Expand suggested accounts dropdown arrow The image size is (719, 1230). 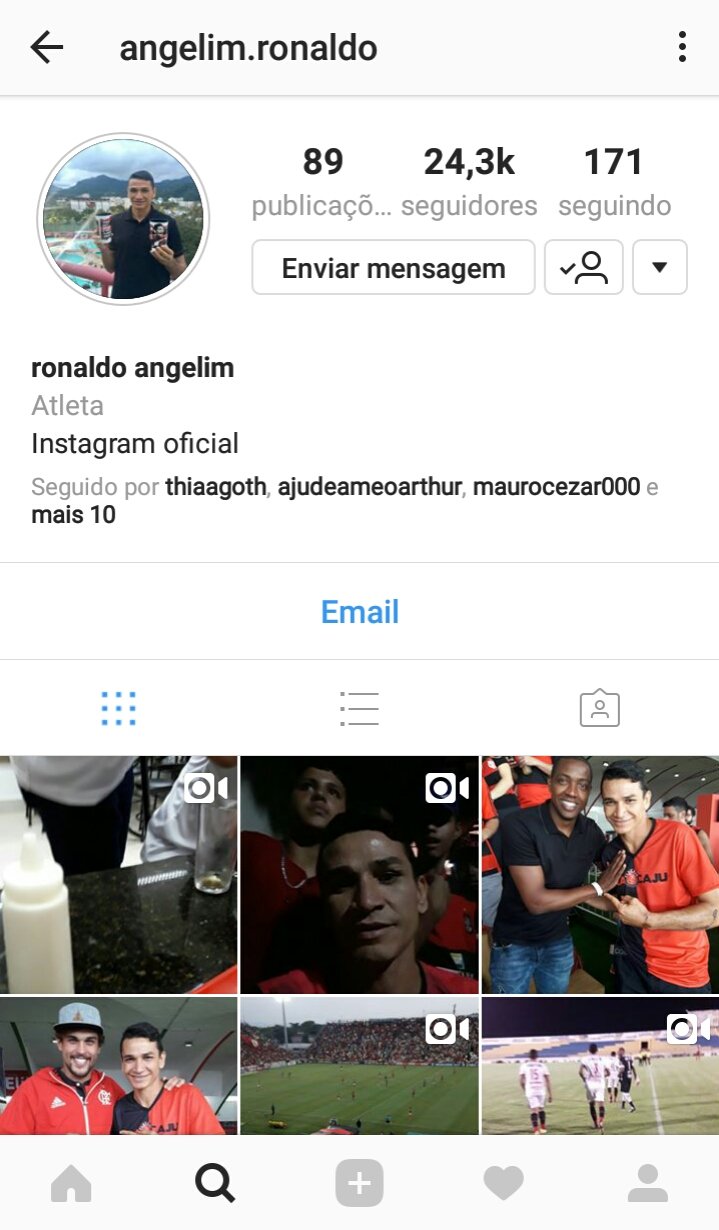660,268
